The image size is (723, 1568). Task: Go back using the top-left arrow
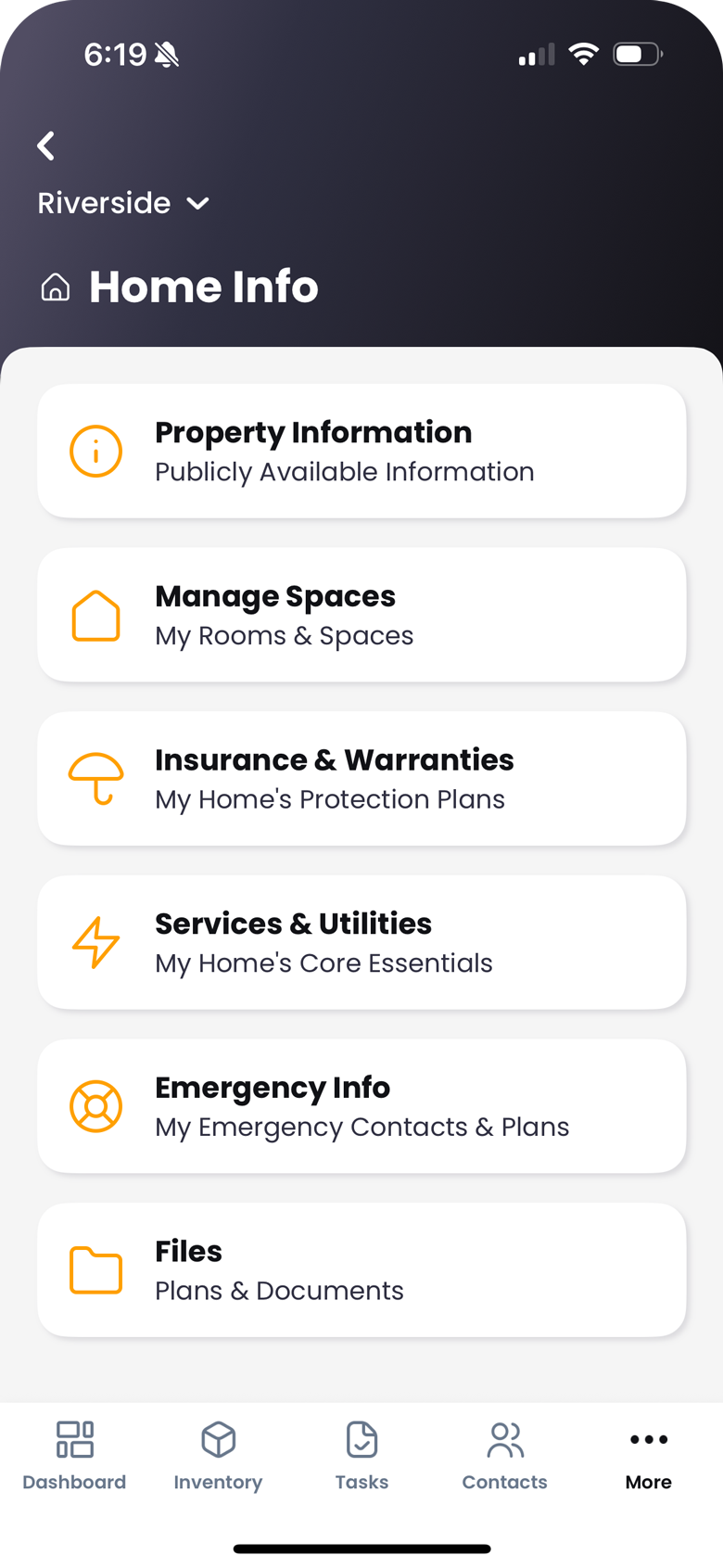(x=46, y=146)
